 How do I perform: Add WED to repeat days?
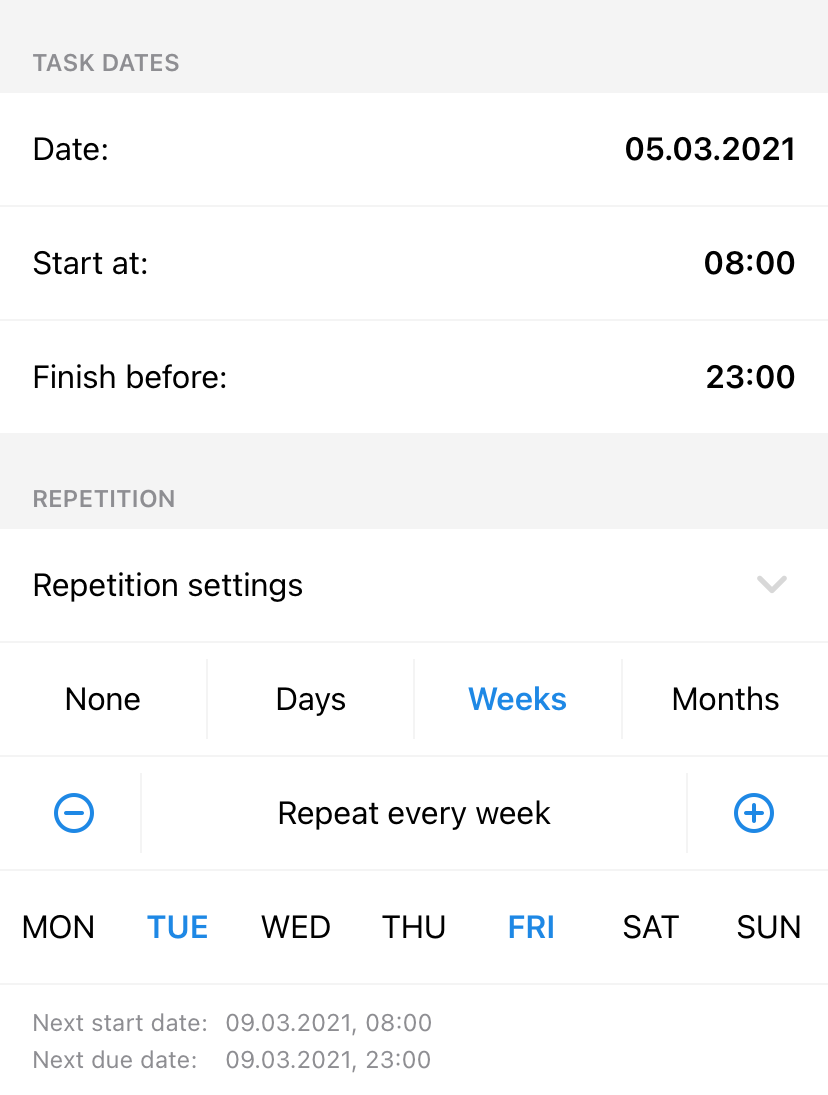click(x=296, y=927)
